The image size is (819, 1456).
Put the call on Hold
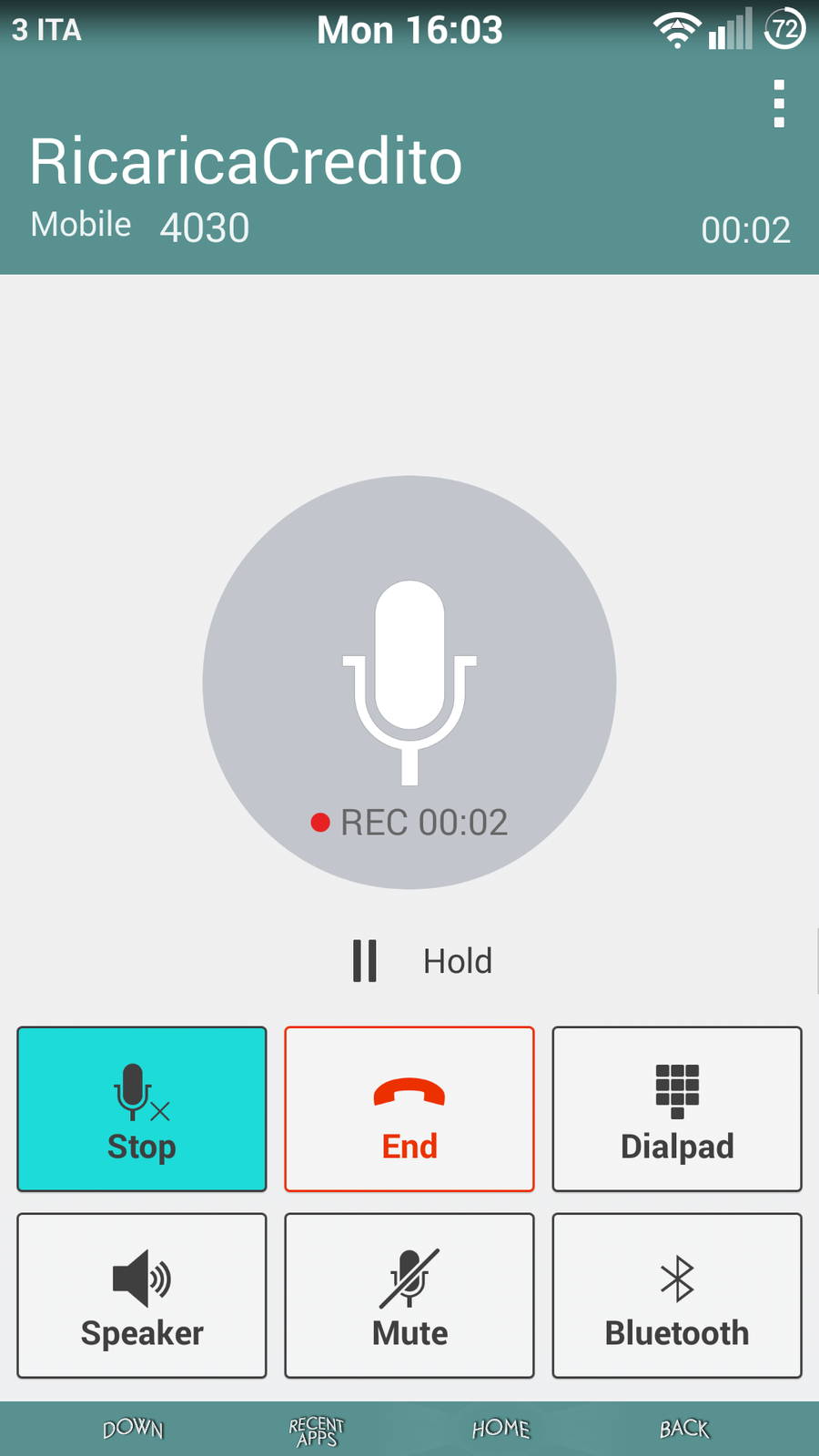click(x=422, y=961)
